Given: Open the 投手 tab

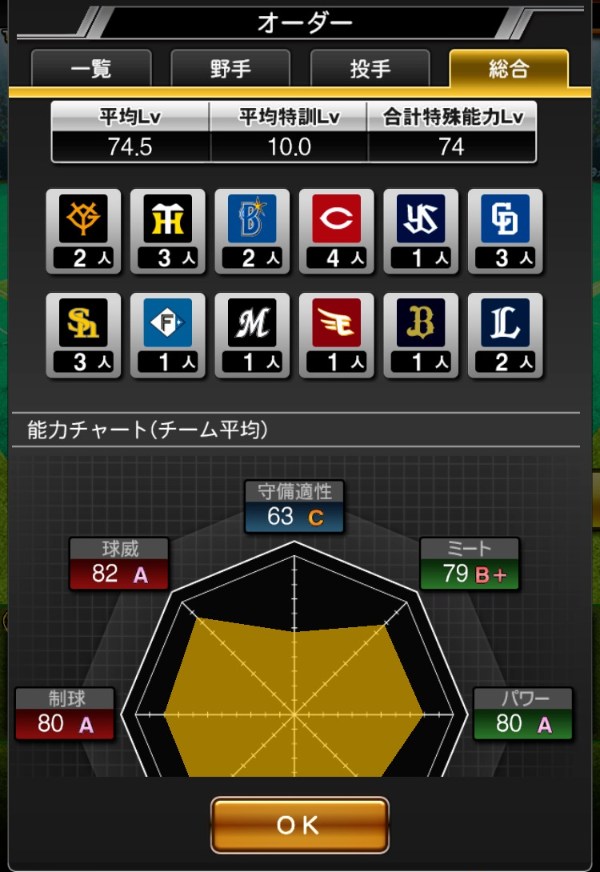Looking at the screenshot, I should (370, 69).
